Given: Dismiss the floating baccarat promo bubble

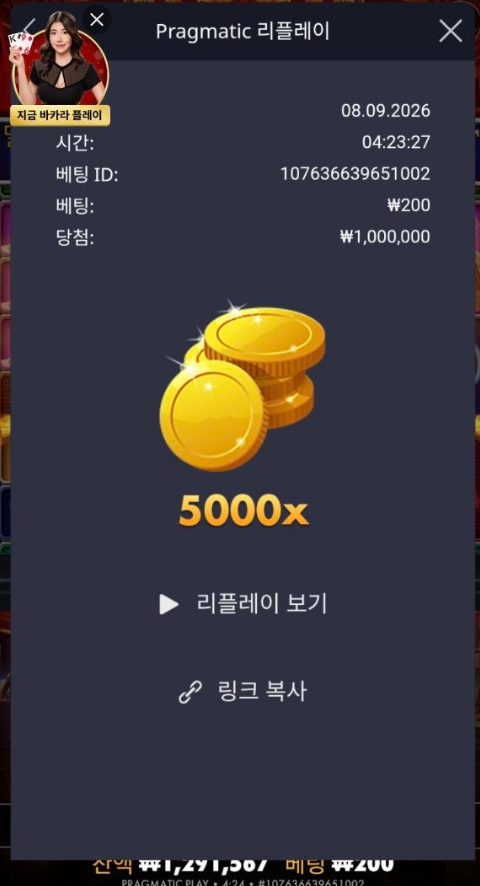Looking at the screenshot, I should point(97,20).
